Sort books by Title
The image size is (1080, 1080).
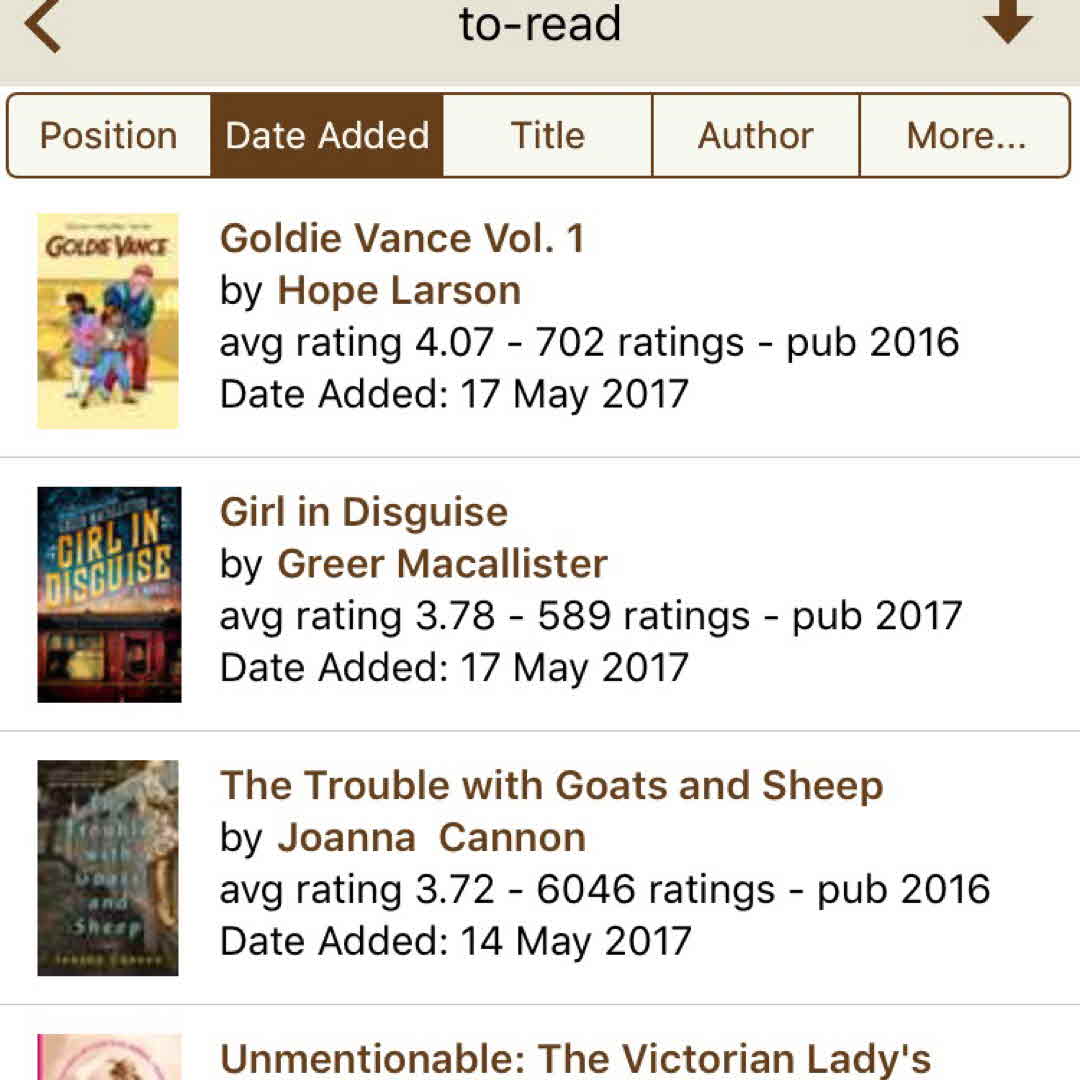coord(547,136)
